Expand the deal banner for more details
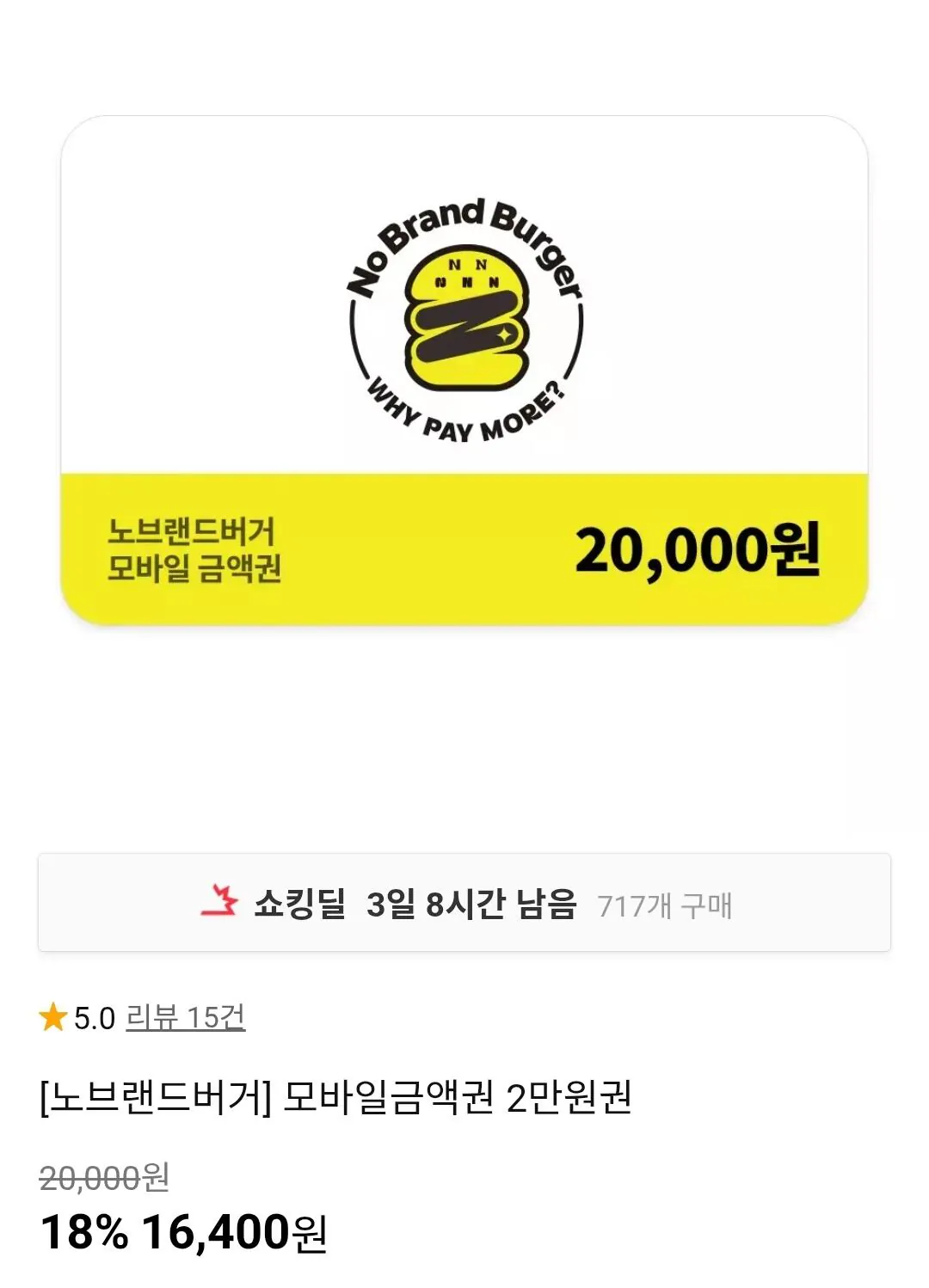This screenshot has height=1288, width=929. click(464, 903)
